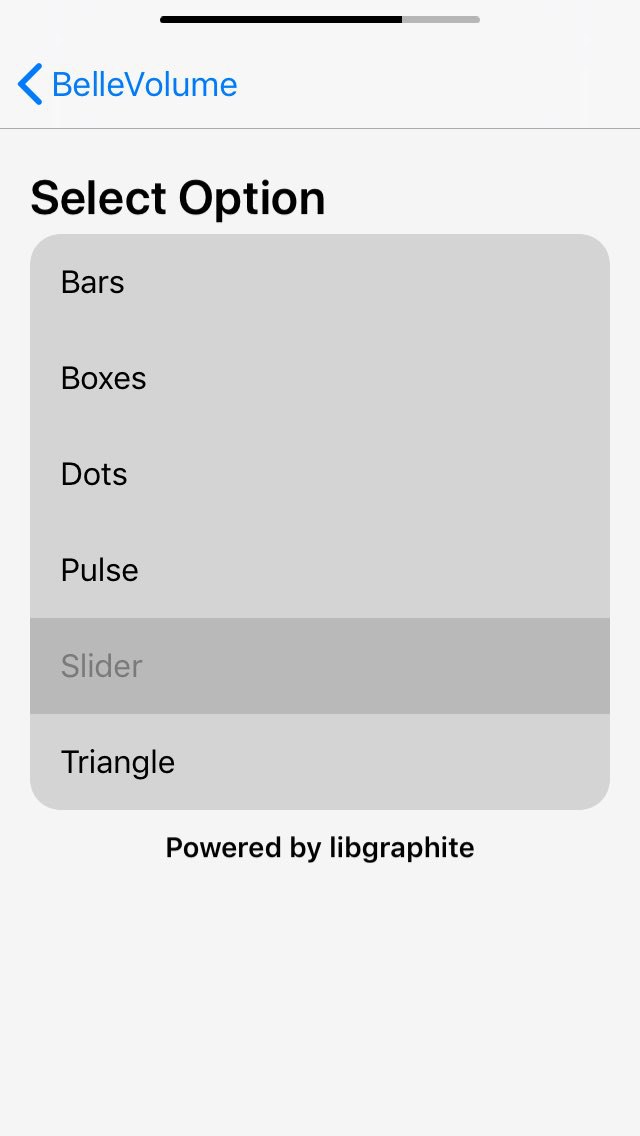Choose the Boxes option
The width and height of the screenshot is (640, 1136).
(x=320, y=378)
